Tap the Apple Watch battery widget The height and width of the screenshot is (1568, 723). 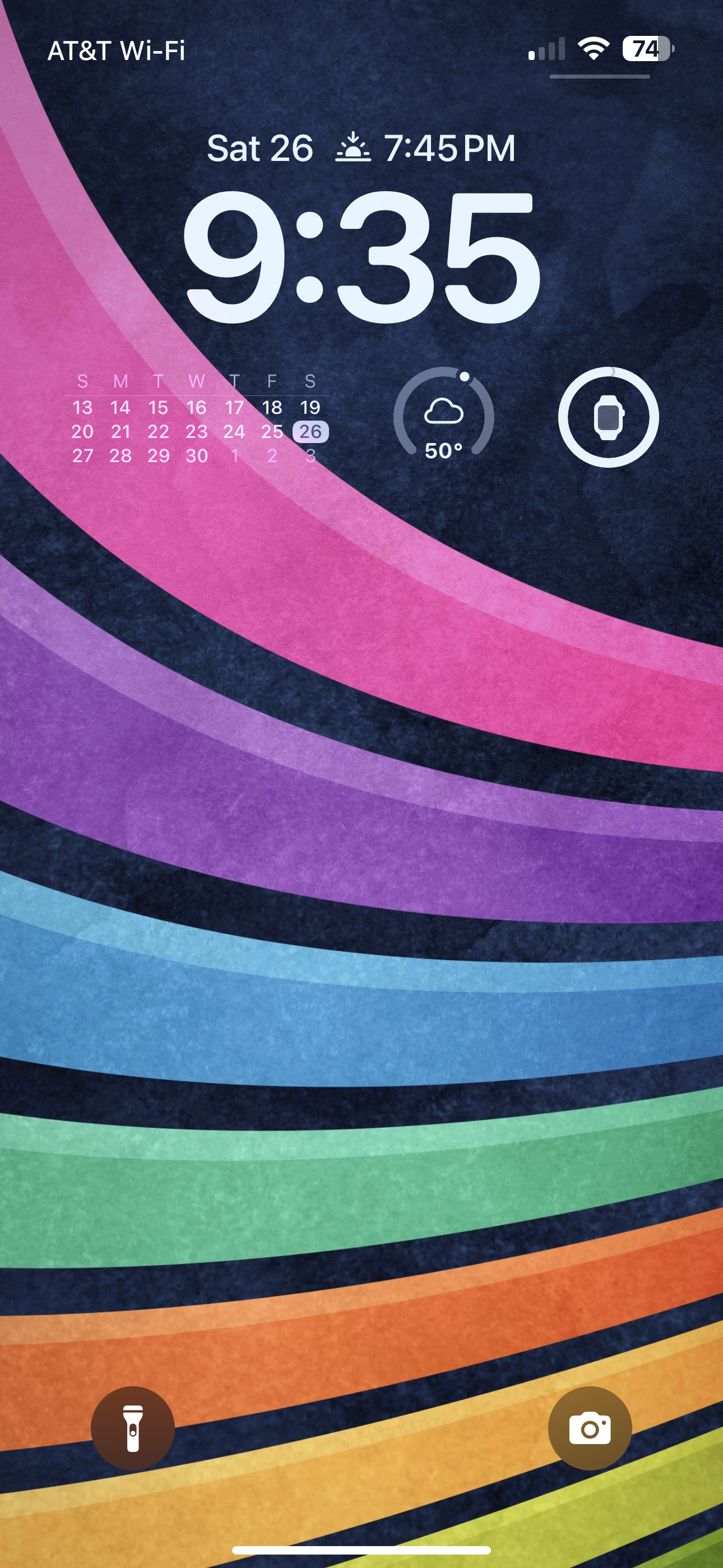click(x=609, y=417)
